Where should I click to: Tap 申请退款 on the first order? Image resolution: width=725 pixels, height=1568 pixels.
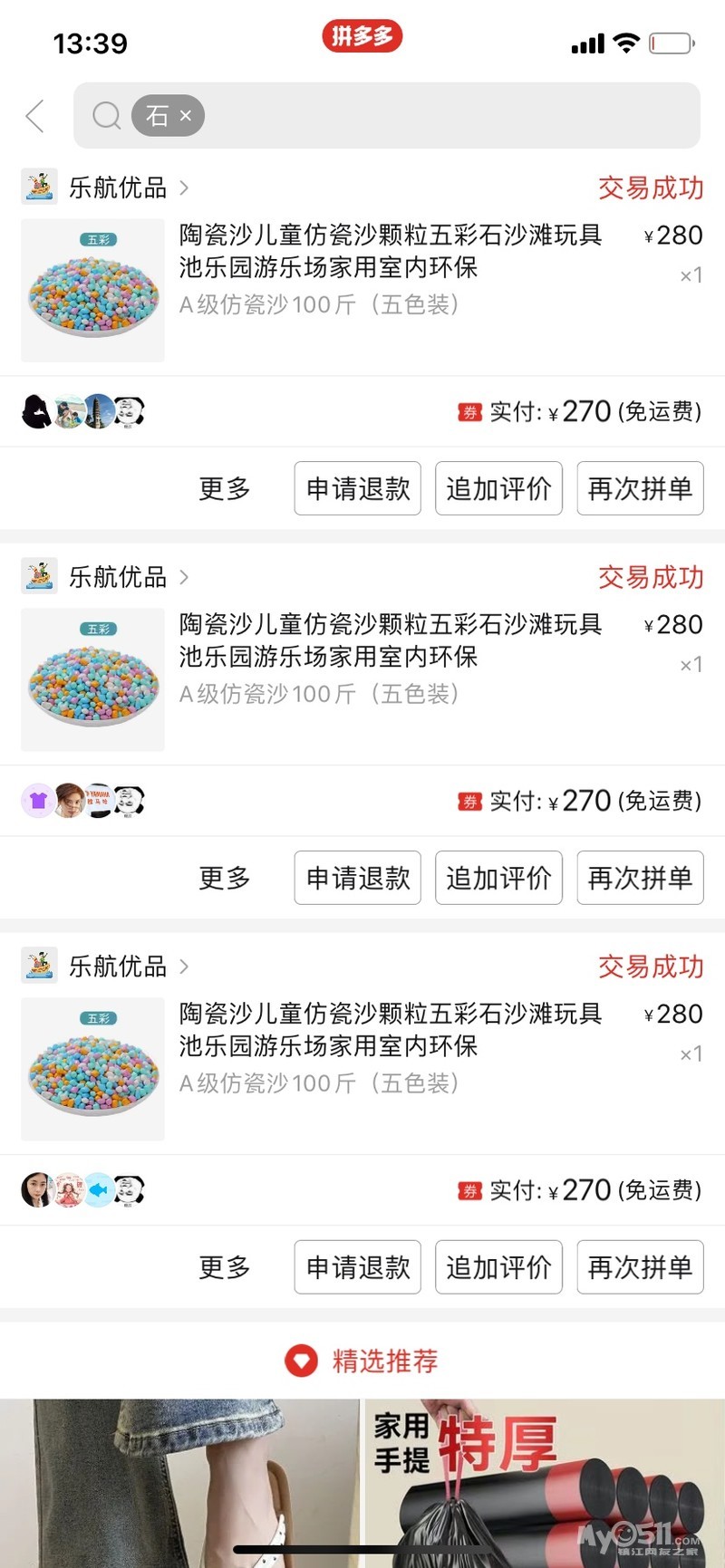coord(357,489)
